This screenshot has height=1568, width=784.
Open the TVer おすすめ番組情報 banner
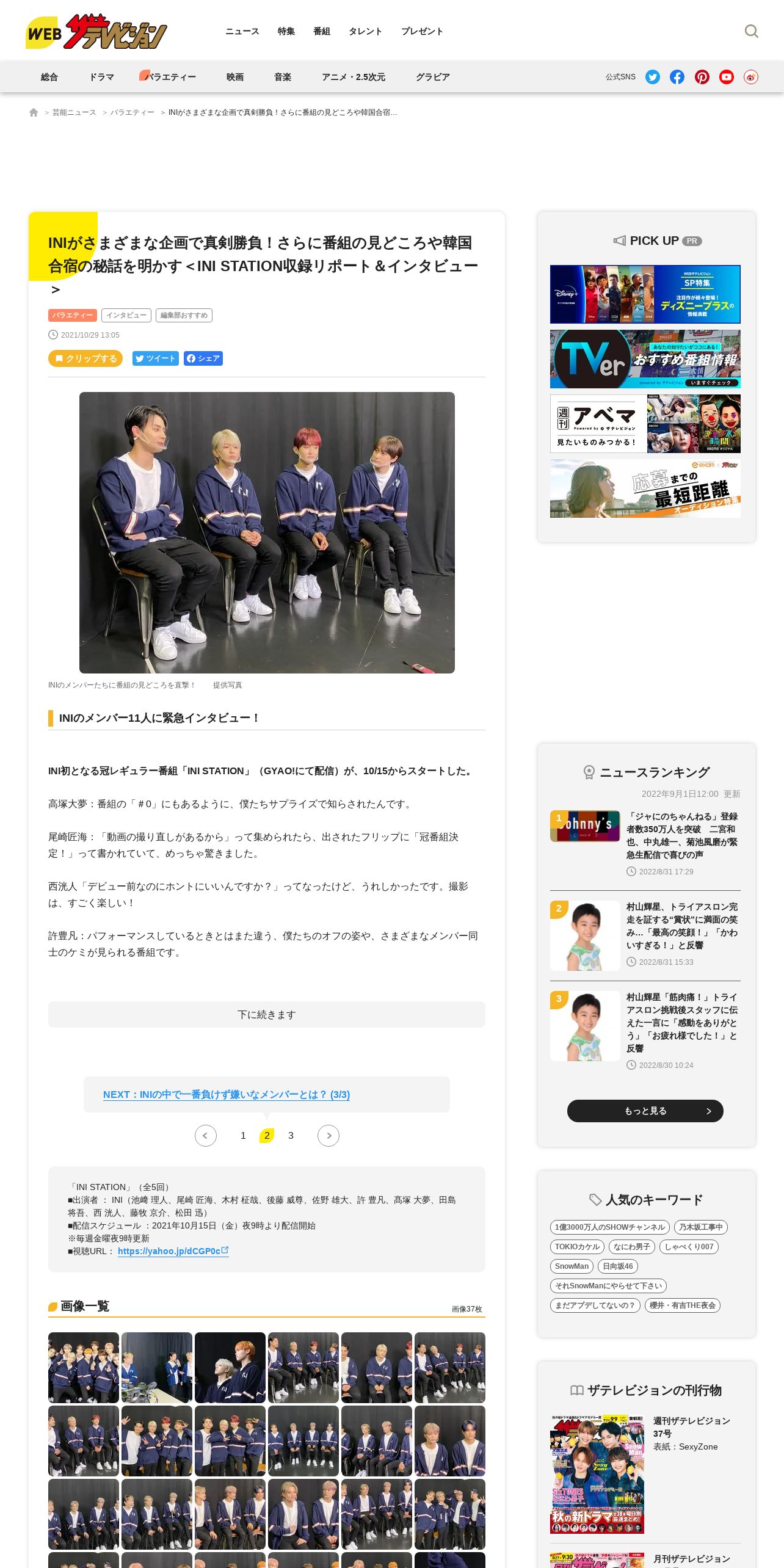(645, 359)
